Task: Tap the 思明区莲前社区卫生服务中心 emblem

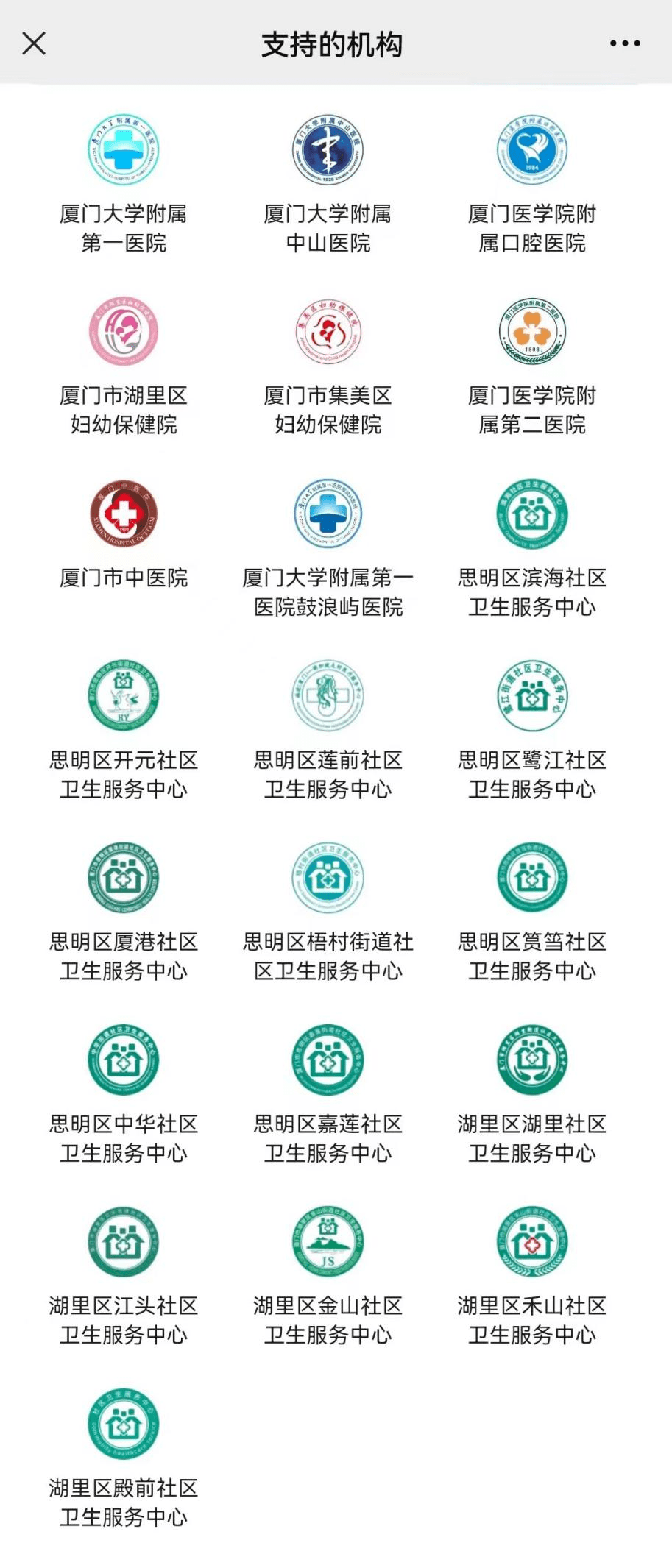Action: click(326, 695)
